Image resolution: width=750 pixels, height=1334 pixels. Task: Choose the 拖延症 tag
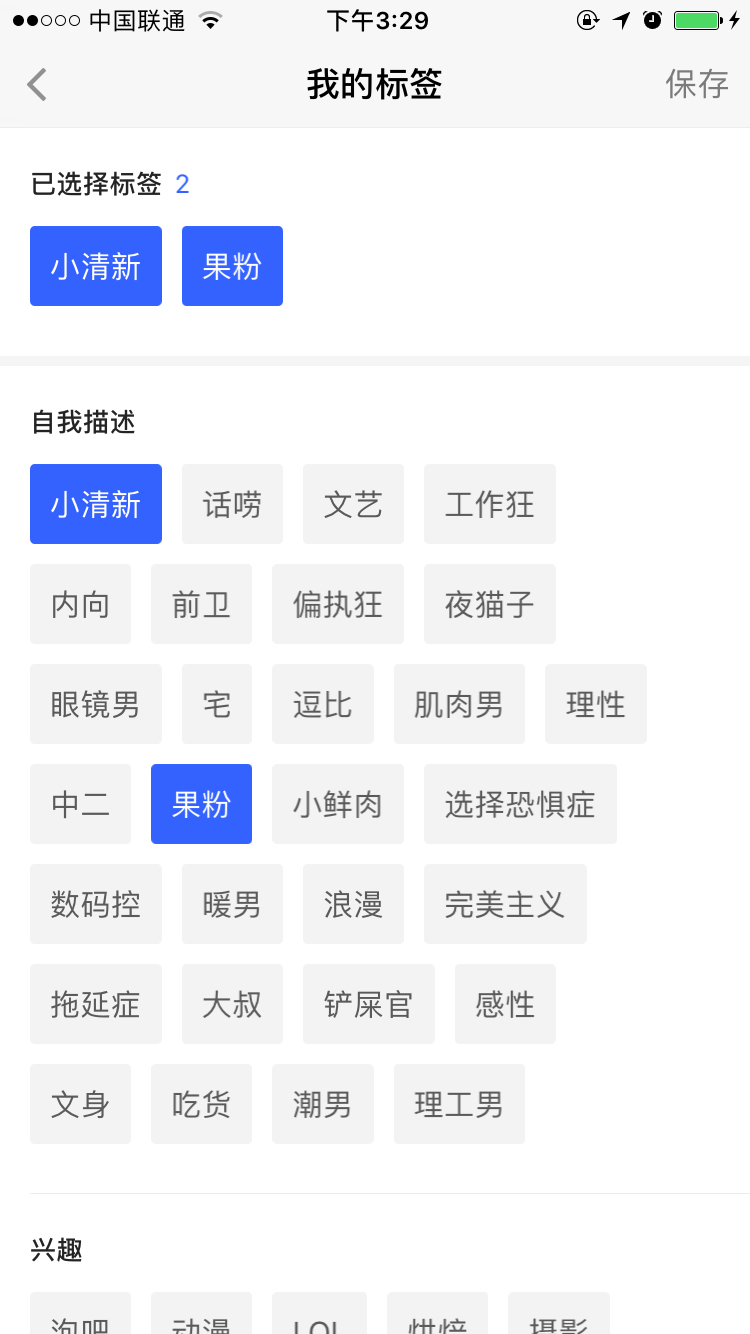pyautogui.click(x=96, y=1004)
